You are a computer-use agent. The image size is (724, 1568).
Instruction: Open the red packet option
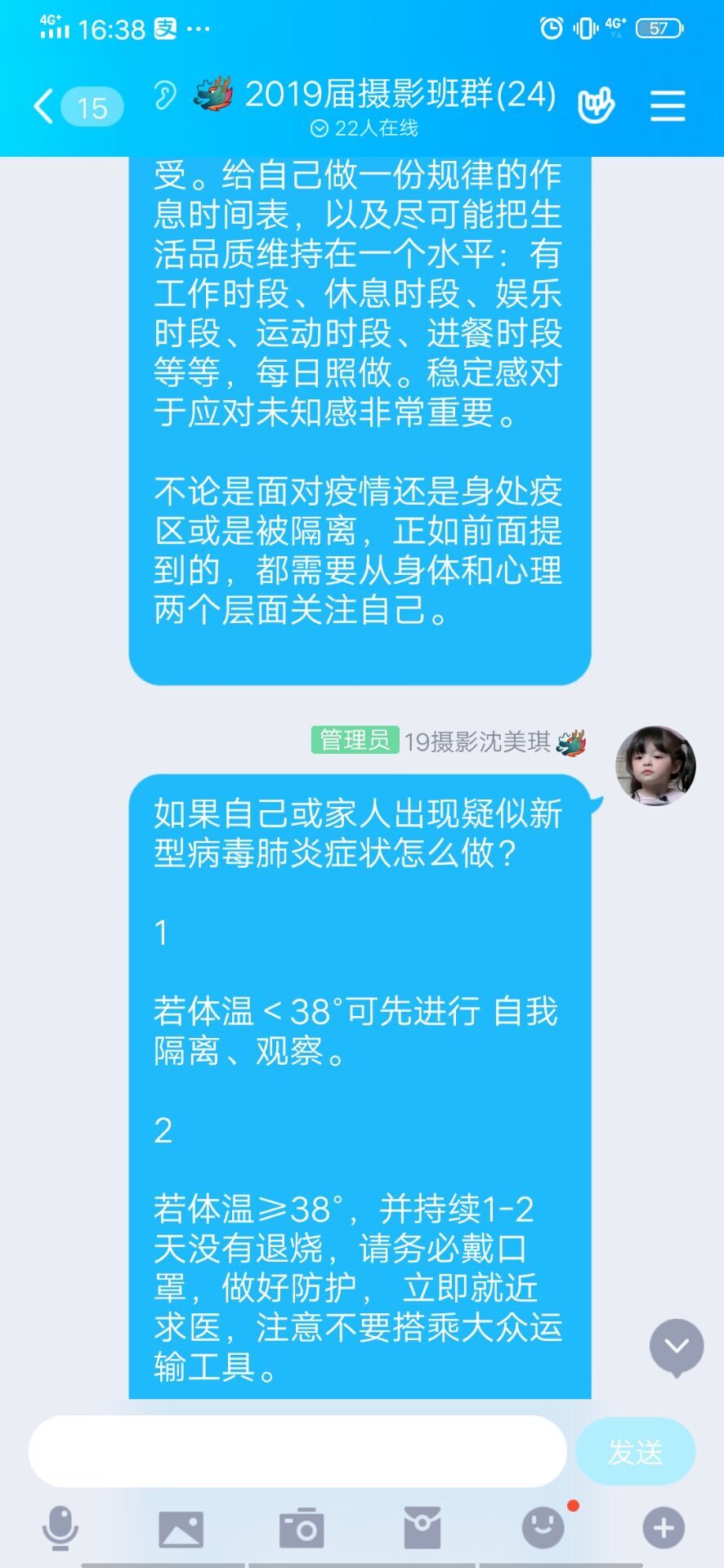click(x=422, y=1528)
